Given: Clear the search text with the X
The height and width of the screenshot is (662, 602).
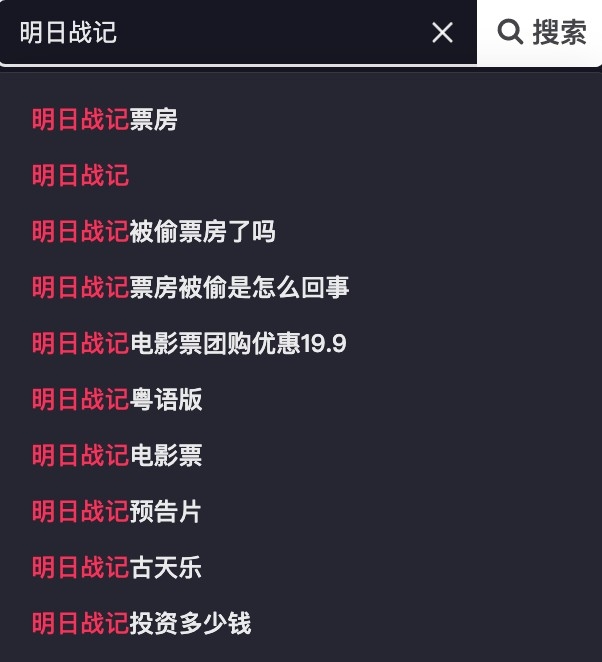Looking at the screenshot, I should pyautogui.click(x=442, y=33).
